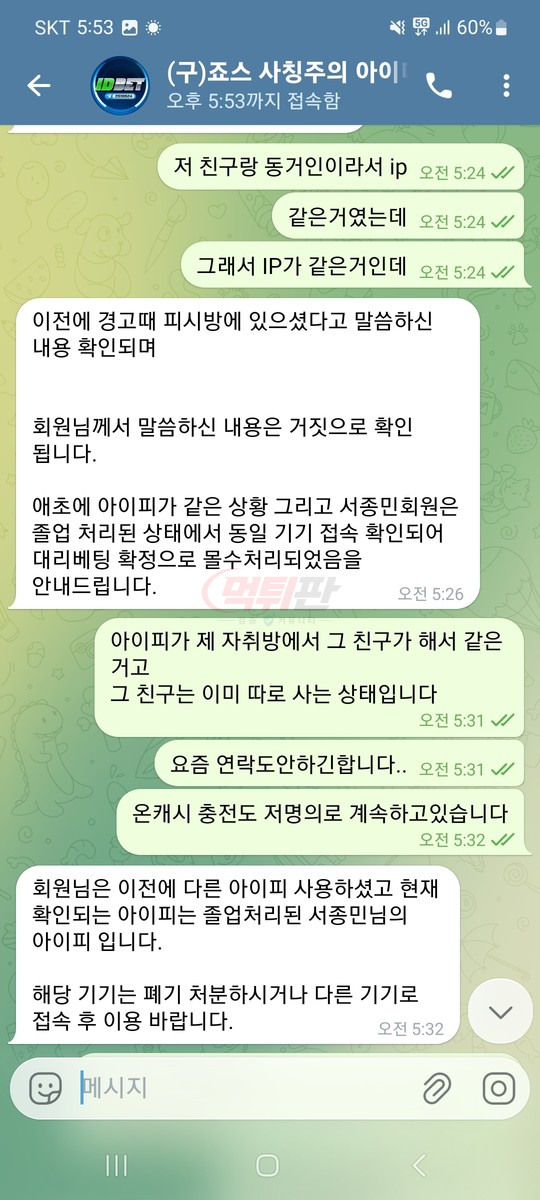Go back to the chat list

pos(38,86)
